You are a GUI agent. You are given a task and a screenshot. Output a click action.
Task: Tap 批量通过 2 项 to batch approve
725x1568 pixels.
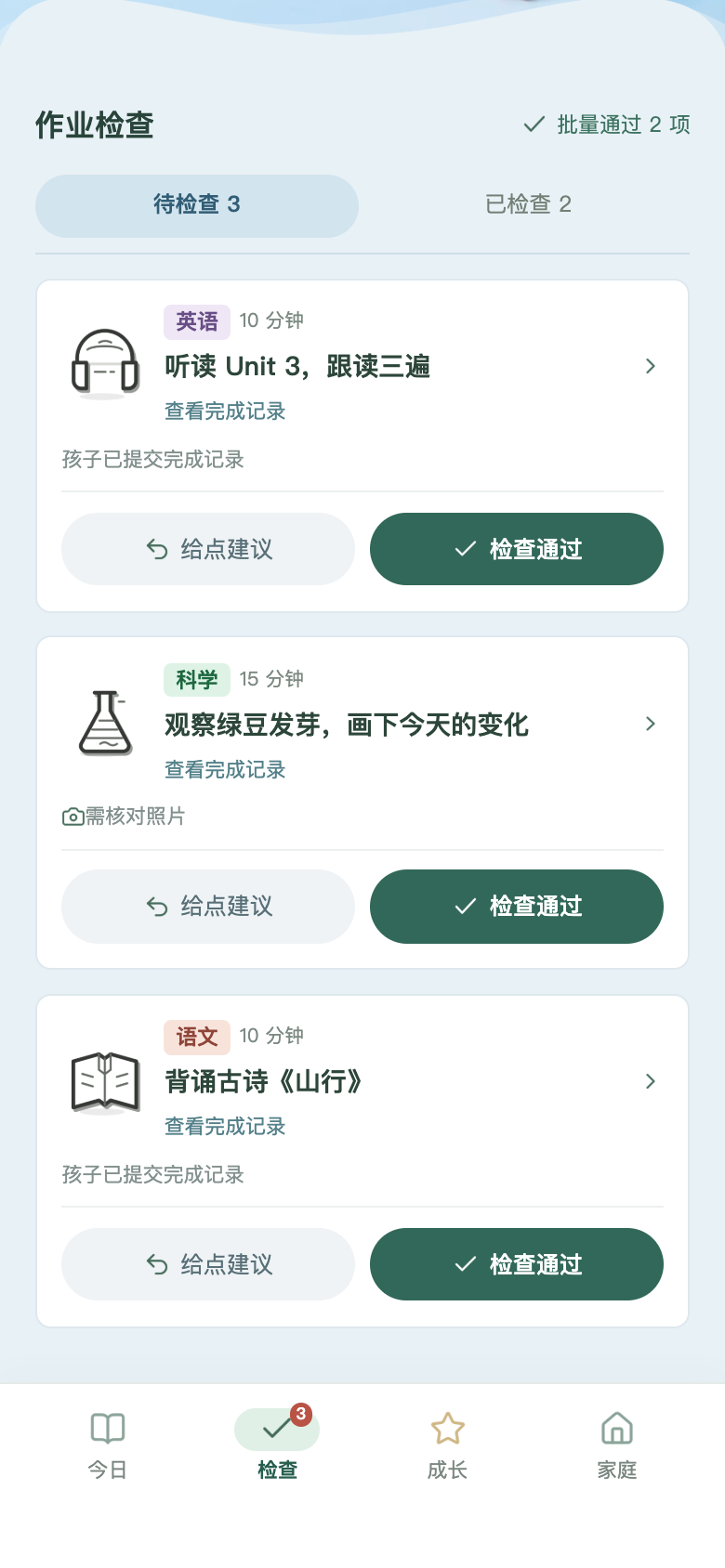pos(607,124)
